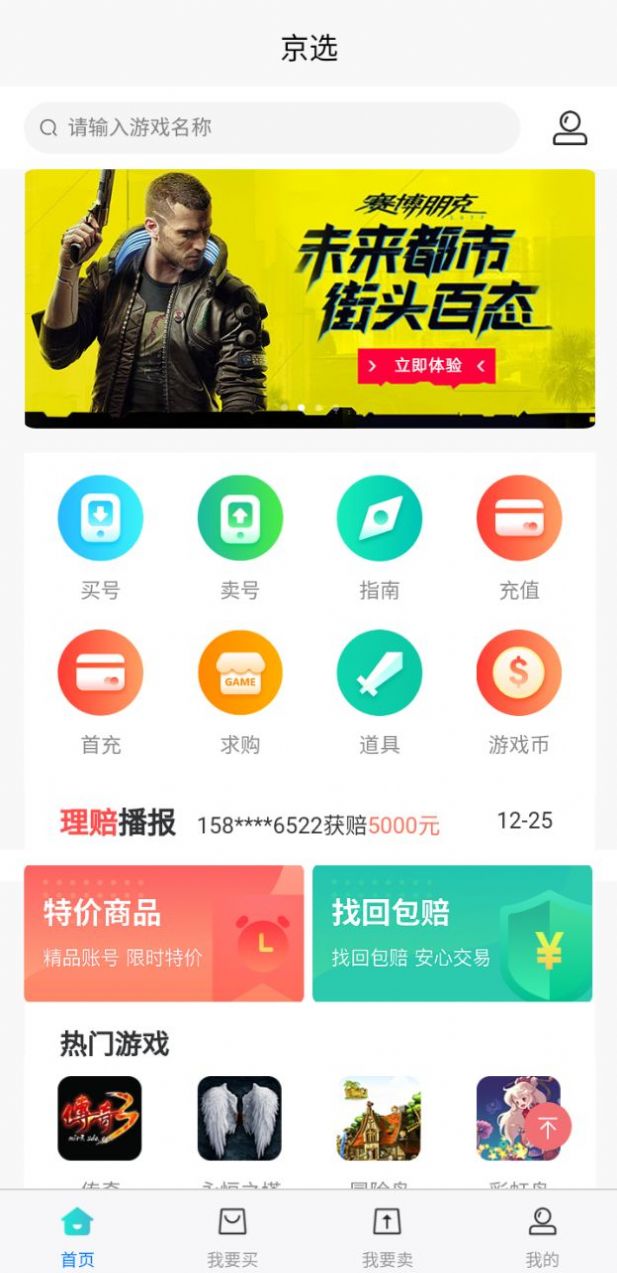Tap the back-to-top floating button
The image size is (617, 1273).
click(x=548, y=1128)
